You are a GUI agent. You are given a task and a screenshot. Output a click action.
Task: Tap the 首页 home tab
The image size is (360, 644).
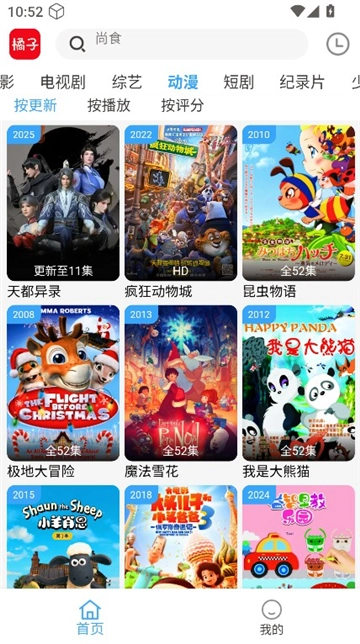90,617
